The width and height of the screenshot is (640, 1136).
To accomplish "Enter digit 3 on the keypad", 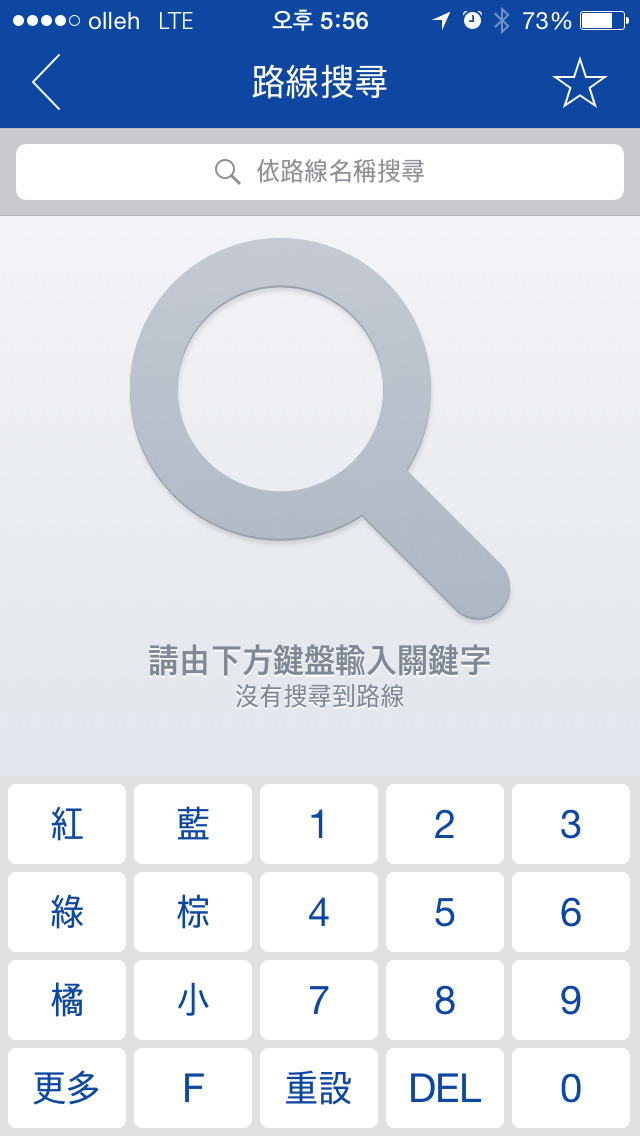I will click(571, 824).
